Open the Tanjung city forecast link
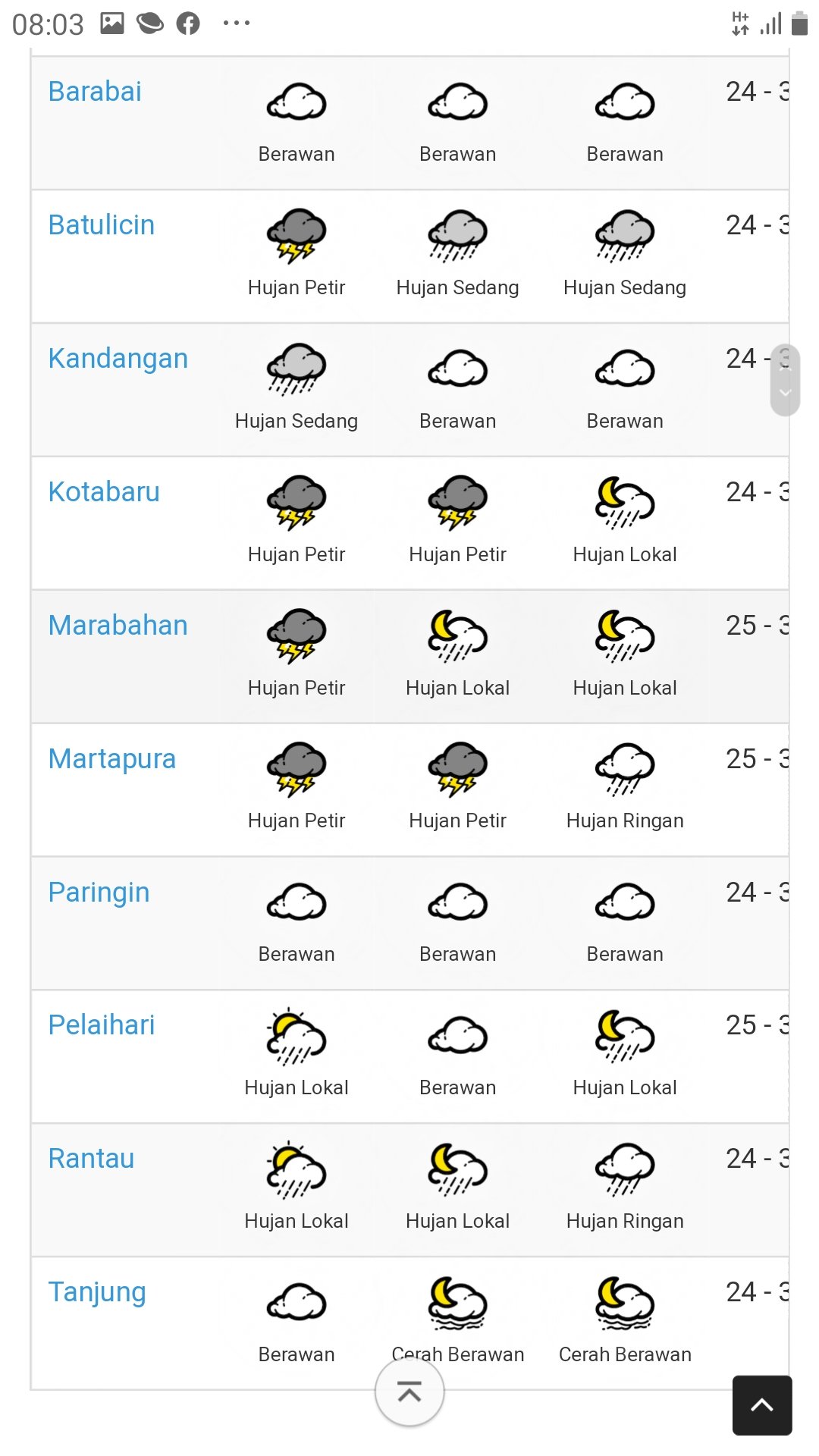 pos(97,1292)
